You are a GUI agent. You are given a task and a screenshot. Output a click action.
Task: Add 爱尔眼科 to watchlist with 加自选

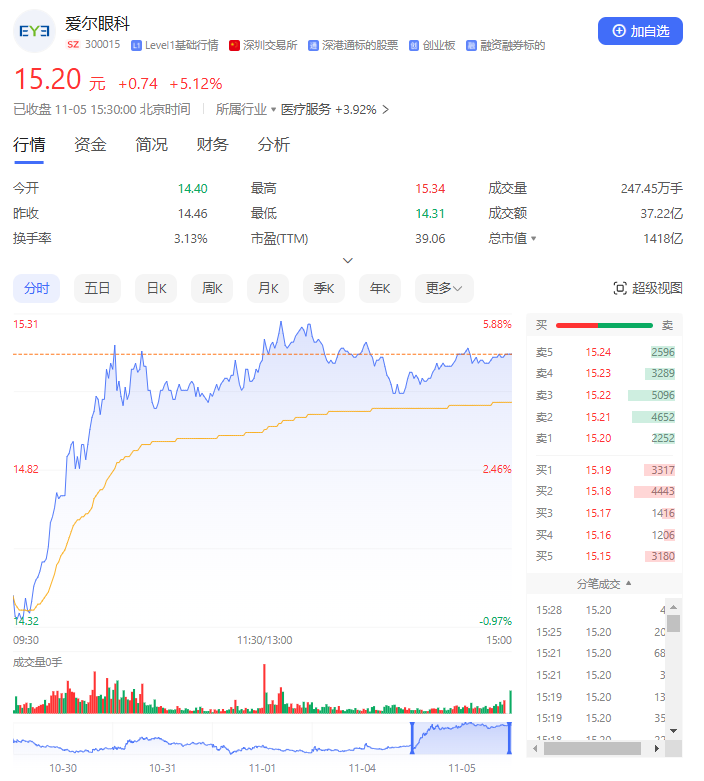(640, 31)
